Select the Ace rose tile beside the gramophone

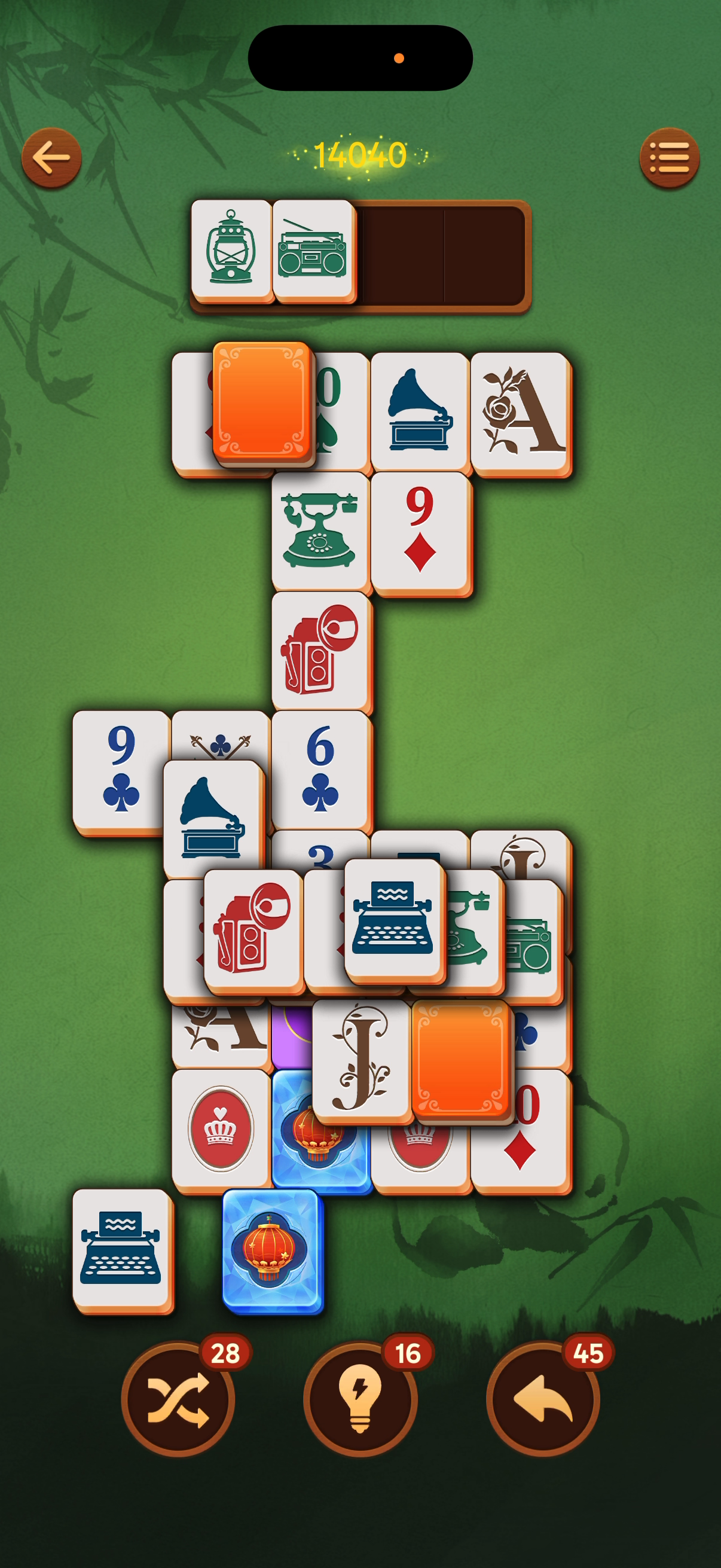point(520,411)
